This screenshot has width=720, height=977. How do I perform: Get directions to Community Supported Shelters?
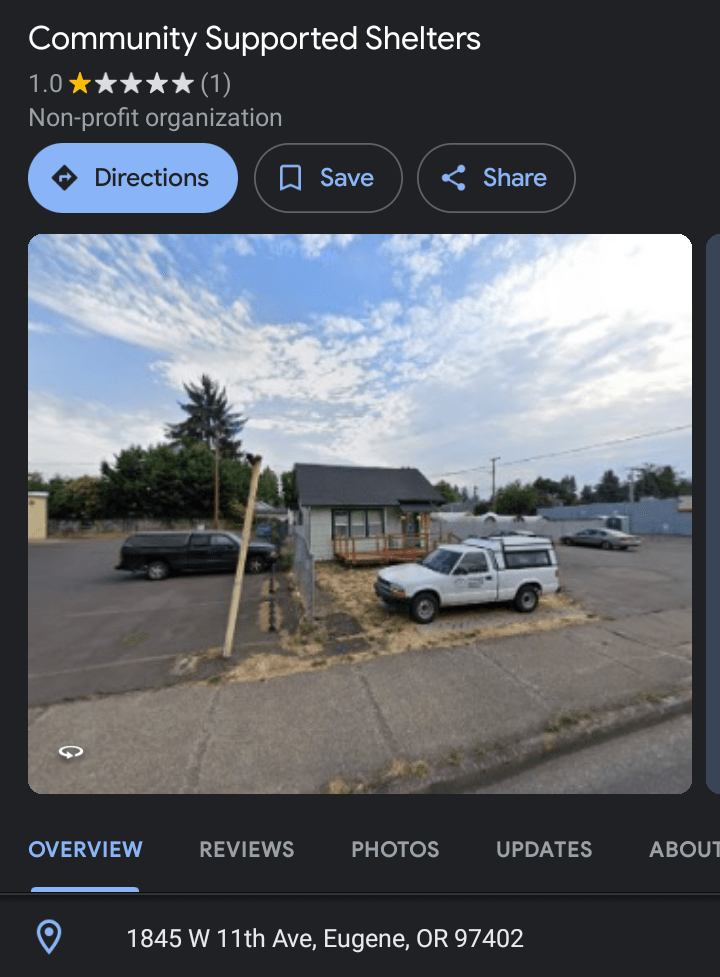[133, 178]
